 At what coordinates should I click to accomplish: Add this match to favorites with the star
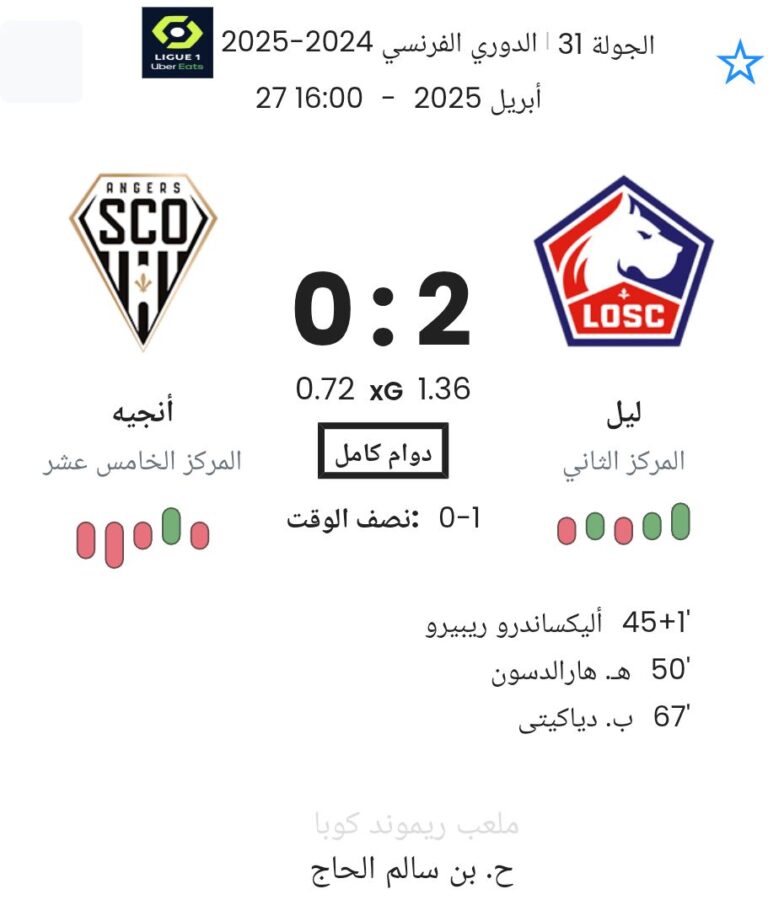(739, 64)
